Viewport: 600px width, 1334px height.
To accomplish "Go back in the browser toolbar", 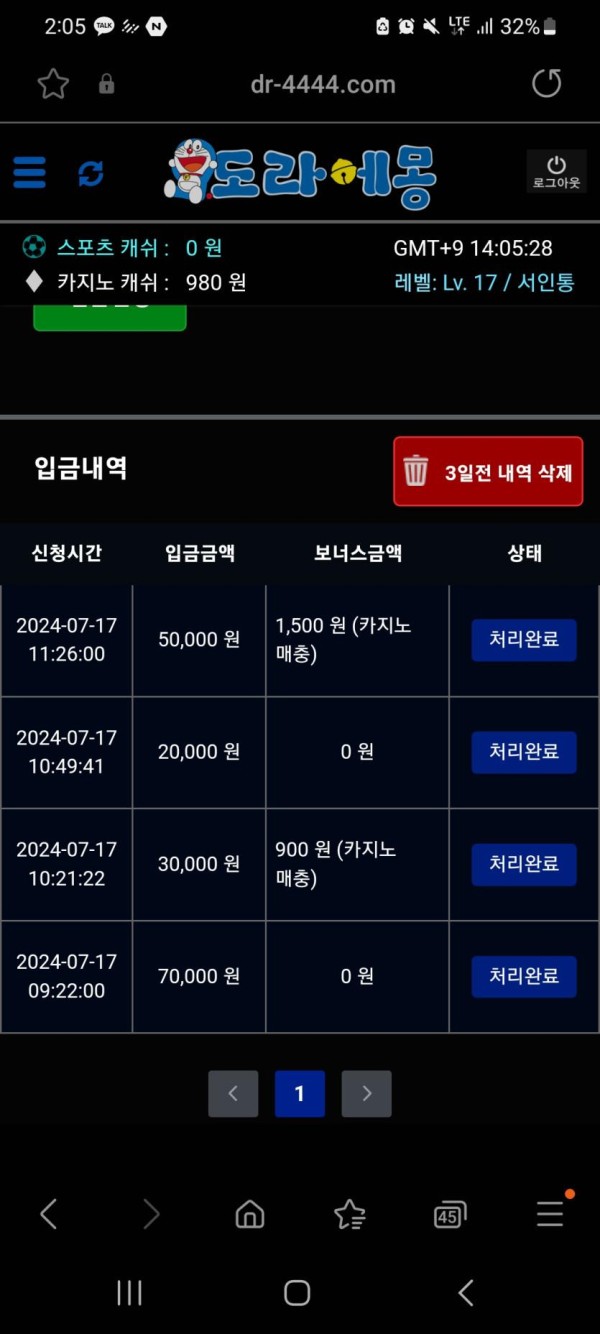I will [x=48, y=1214].
